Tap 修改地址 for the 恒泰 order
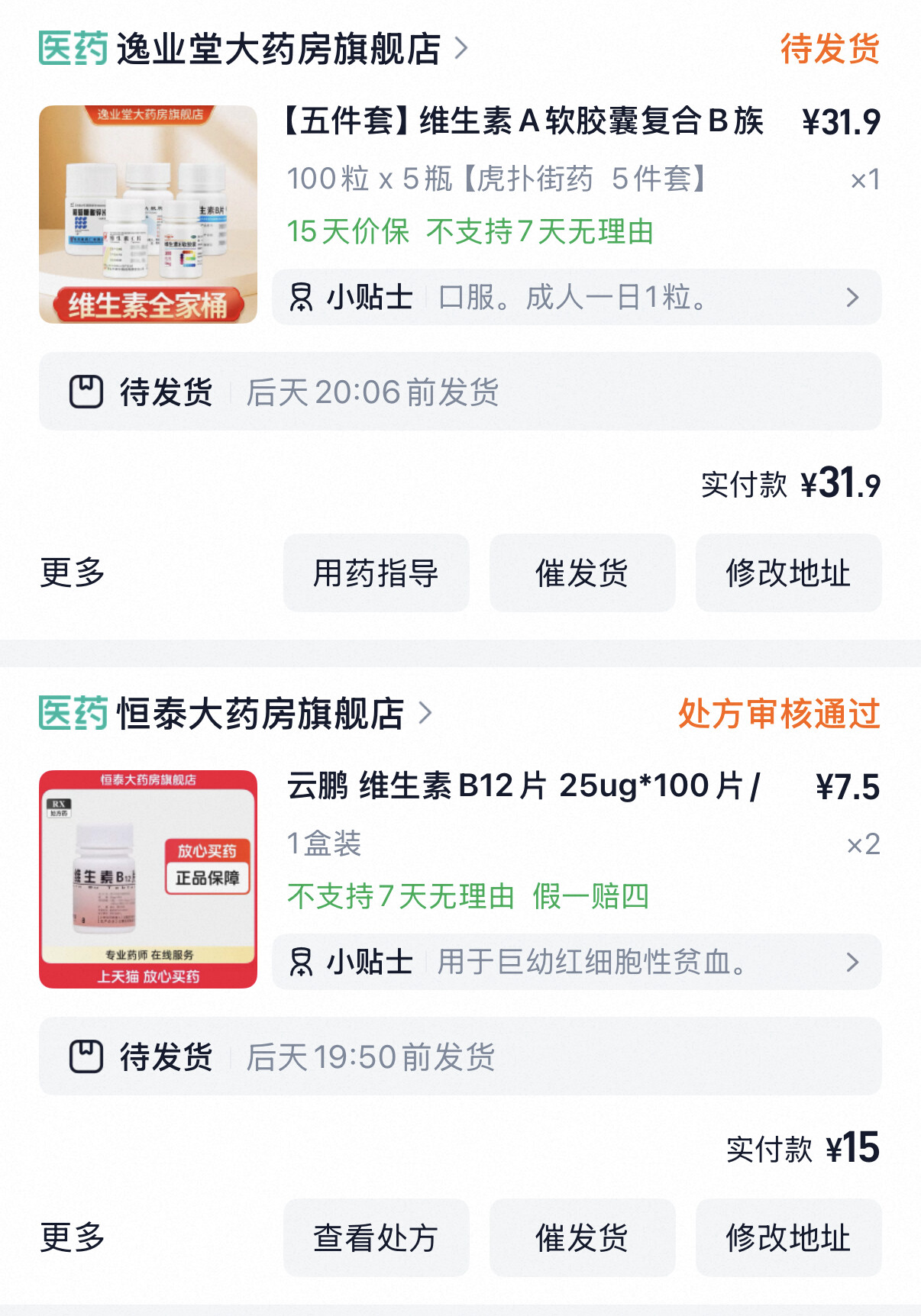The width and height of the screenshot is (921, 1316). pos(788,1237)
